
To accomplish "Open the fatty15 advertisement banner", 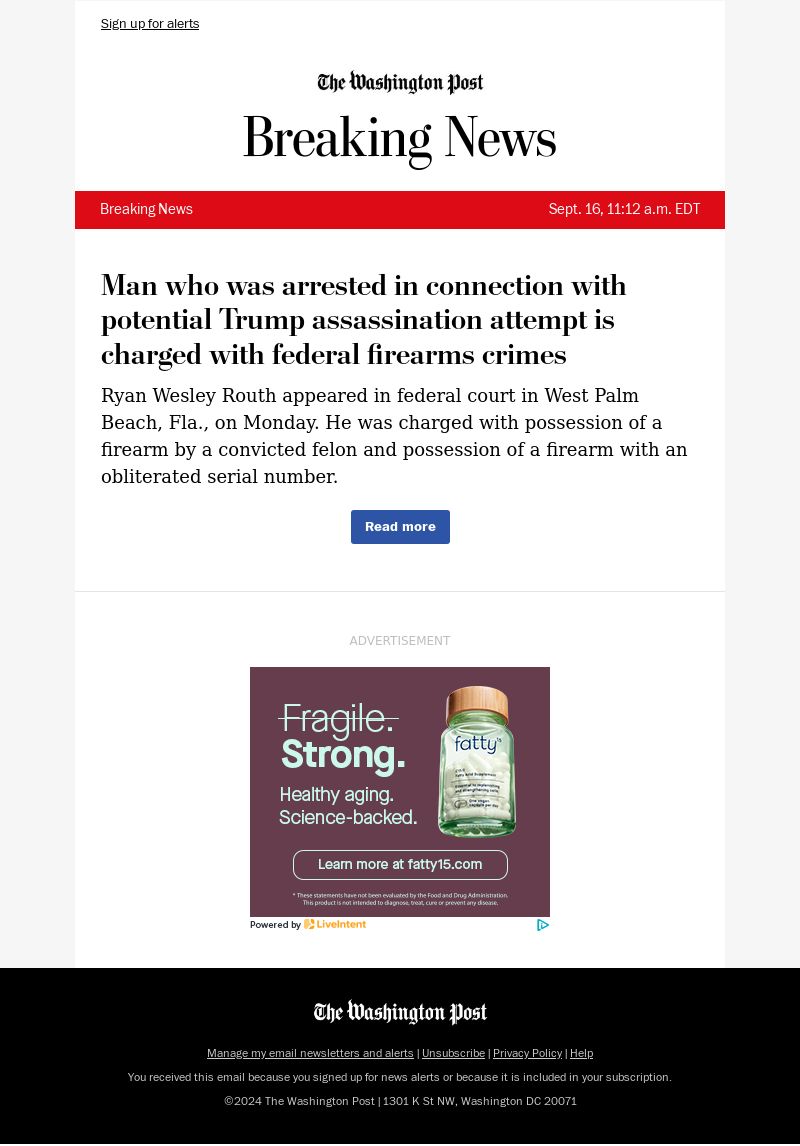I will (x=400, y=791).
